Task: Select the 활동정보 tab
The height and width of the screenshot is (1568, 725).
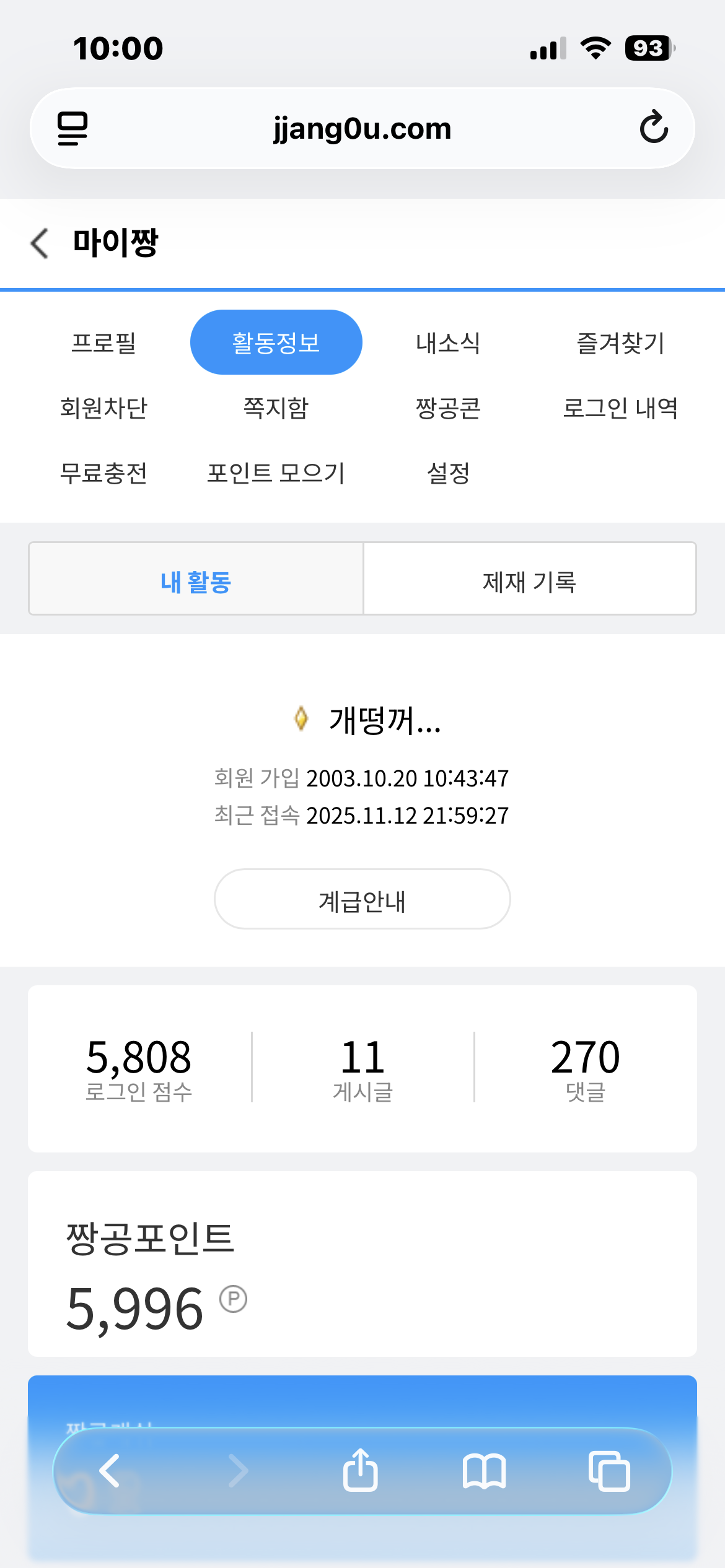Action: pyautogui.click(x=276, y=342)
